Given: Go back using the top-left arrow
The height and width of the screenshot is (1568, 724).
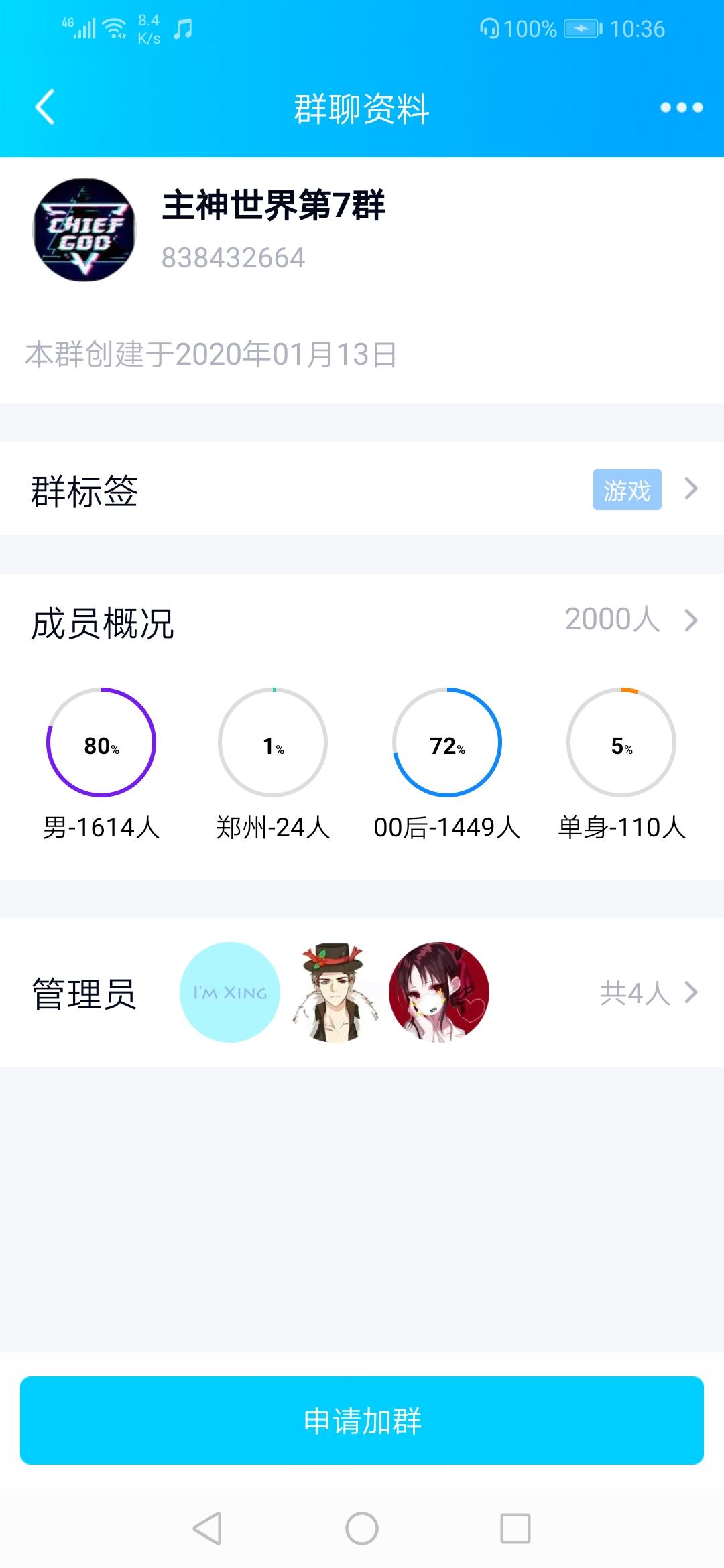Looking at the screenshot, I should 44,107.
